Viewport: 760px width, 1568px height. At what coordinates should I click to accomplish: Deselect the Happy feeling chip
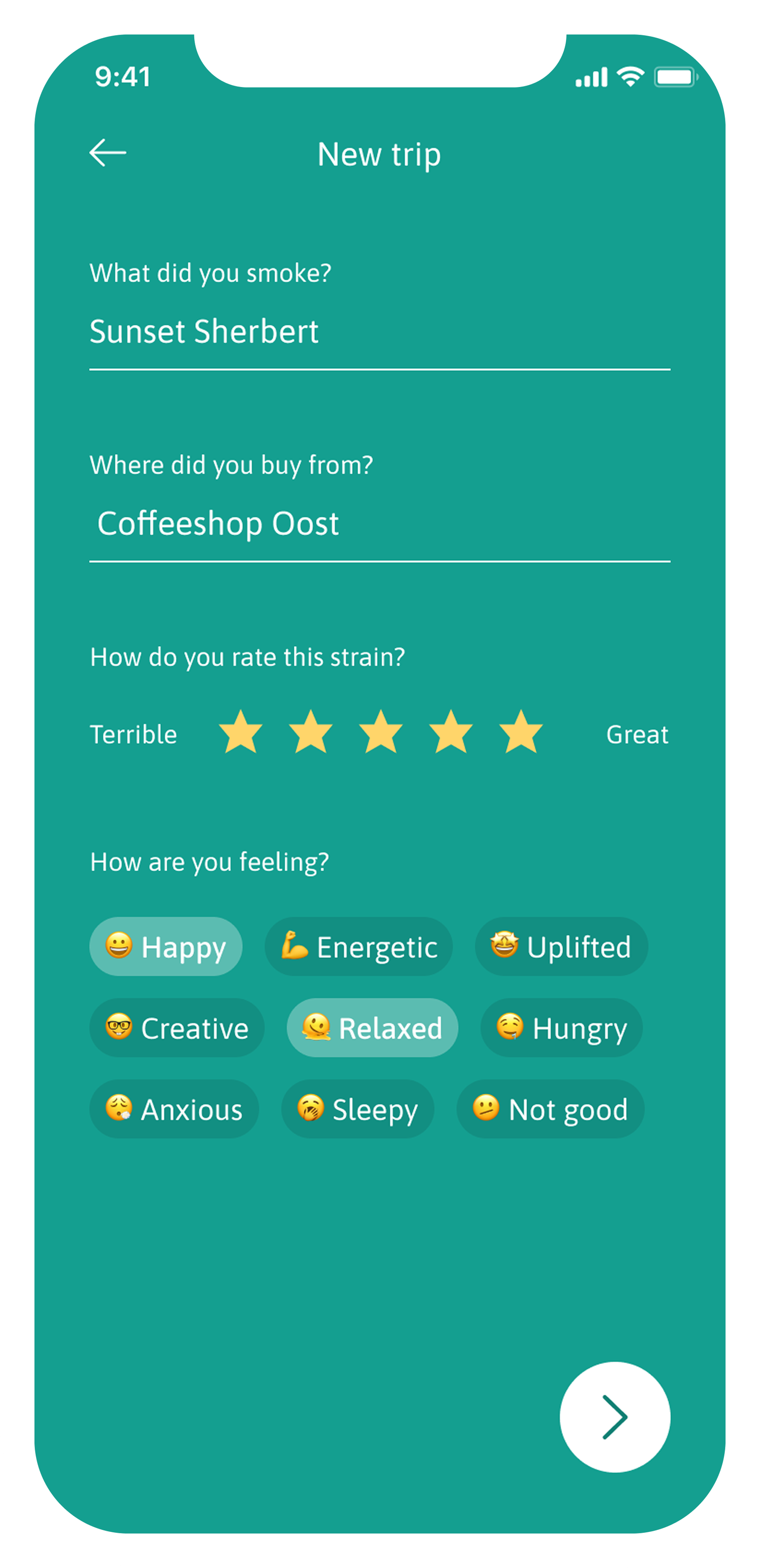tap(165, 946)
